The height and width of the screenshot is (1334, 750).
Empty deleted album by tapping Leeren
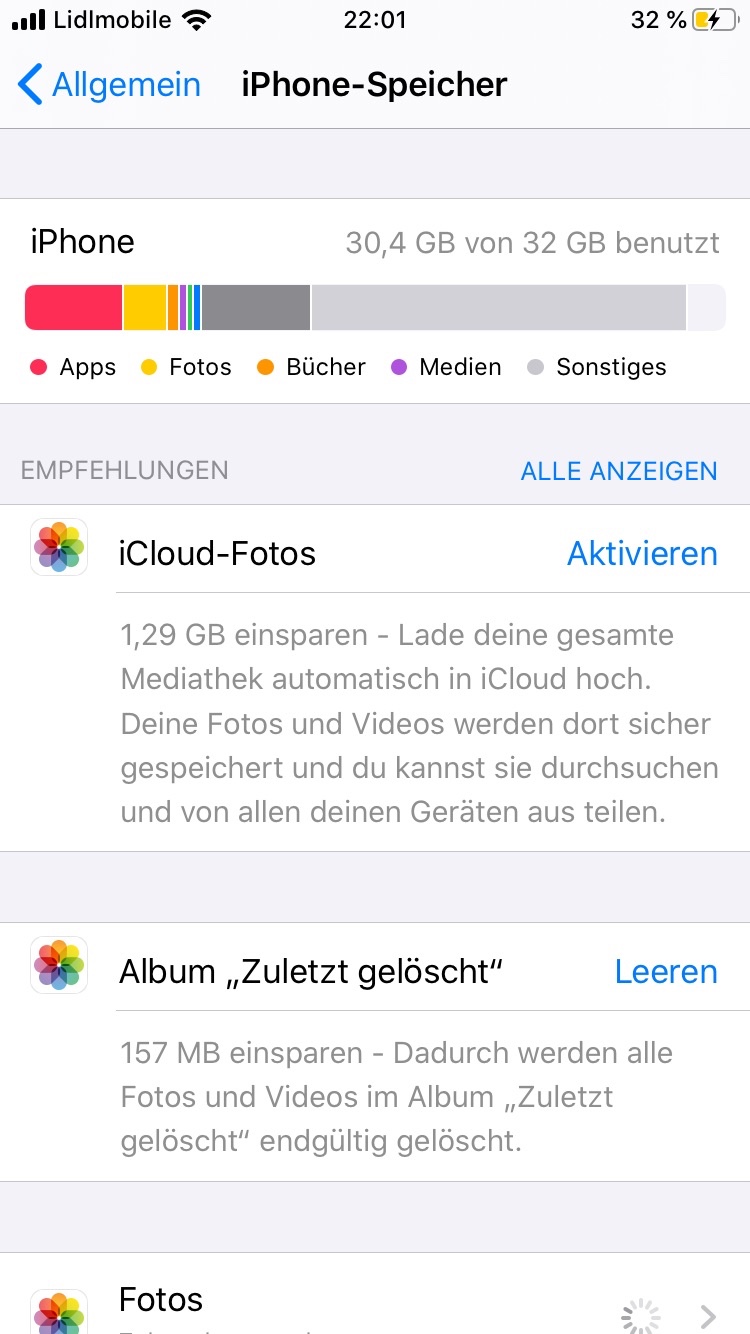pyautogui.click(x=666, y=971)
